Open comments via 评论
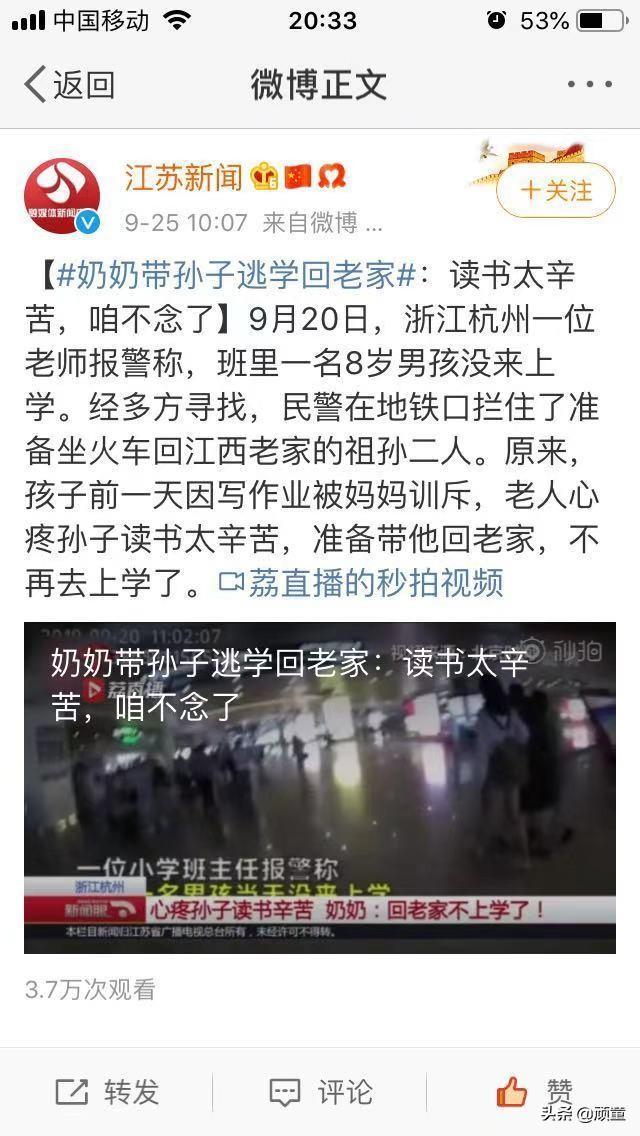640x1136 pixels. point(321,1092)
